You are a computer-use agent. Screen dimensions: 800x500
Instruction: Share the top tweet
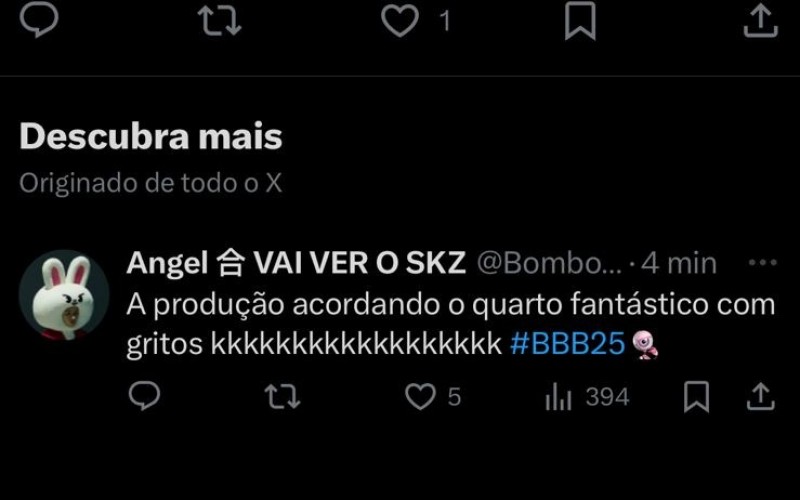(760, 21)
